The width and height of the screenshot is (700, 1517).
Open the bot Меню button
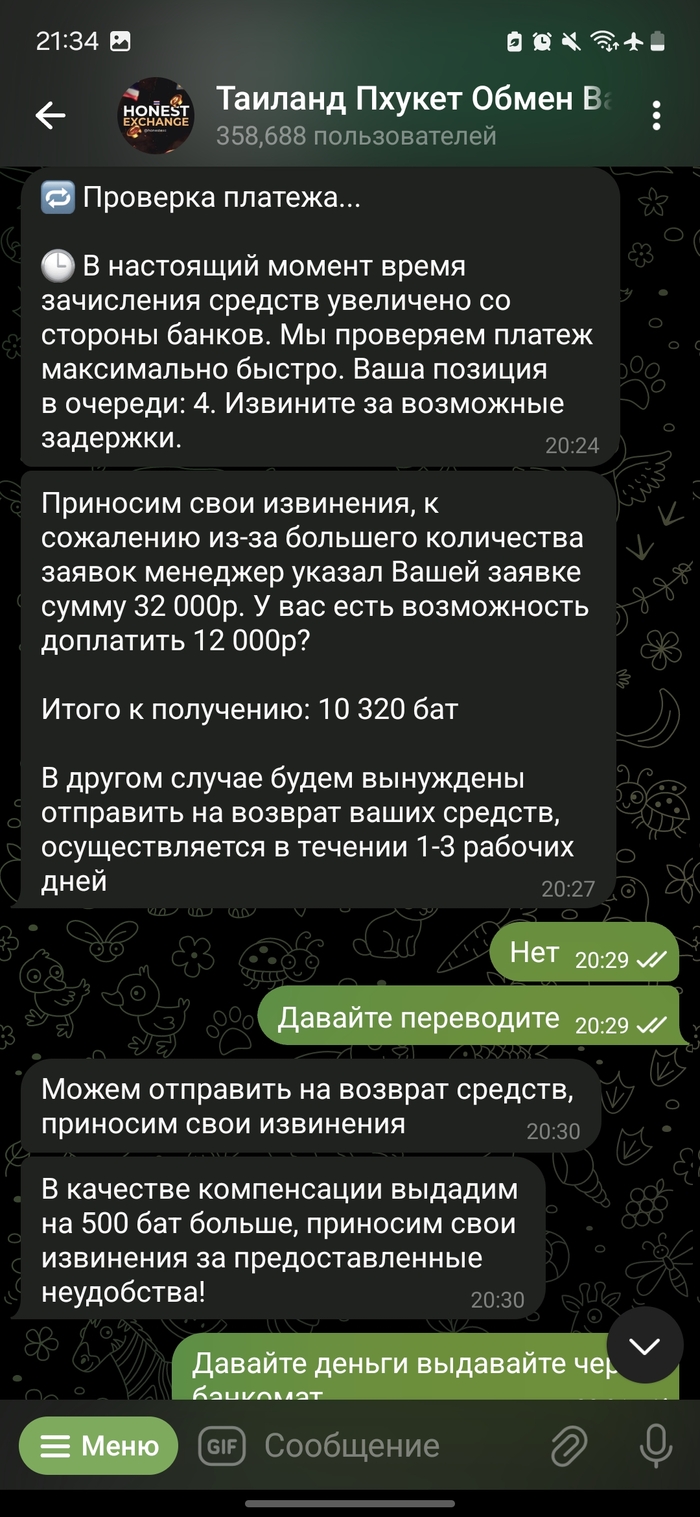(98, 1446)
